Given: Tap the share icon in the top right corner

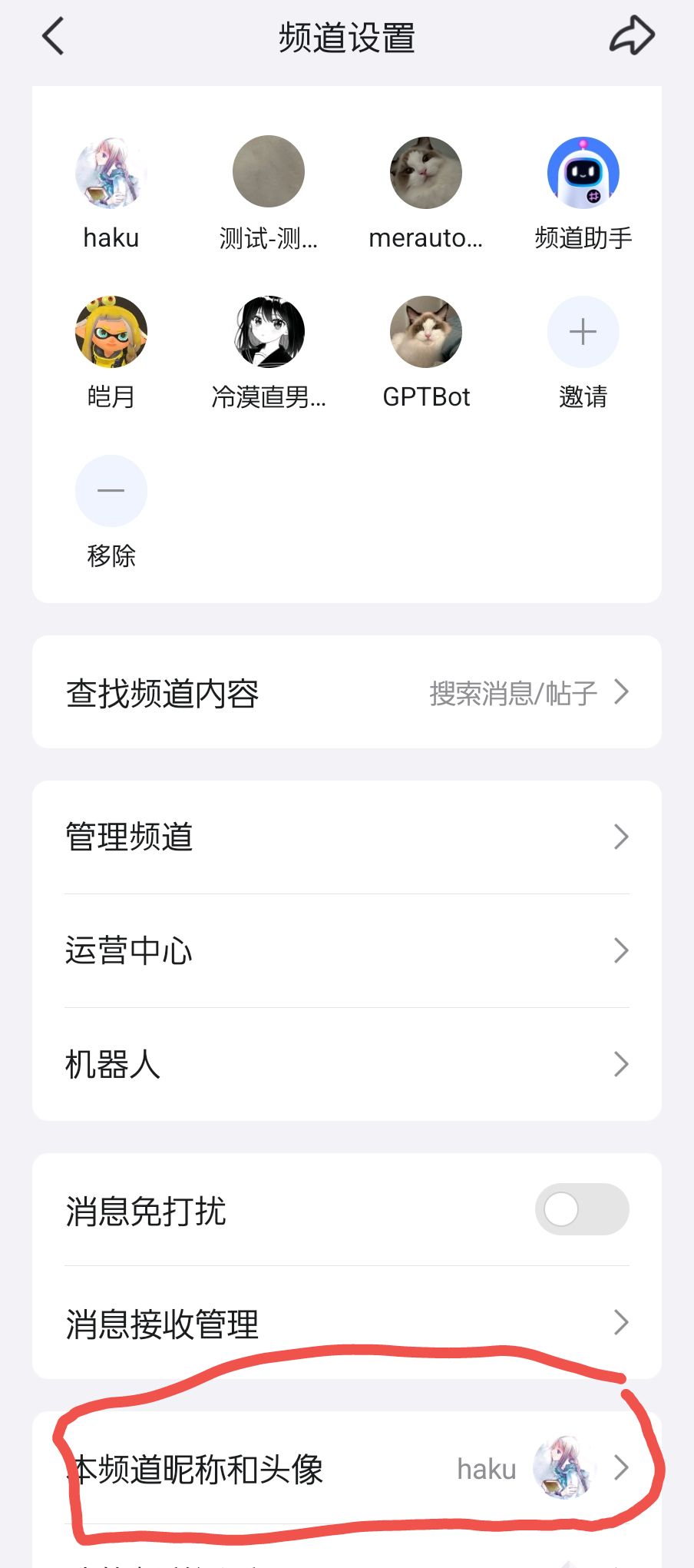Looking at the screenshot, I should tap(632, 34).
